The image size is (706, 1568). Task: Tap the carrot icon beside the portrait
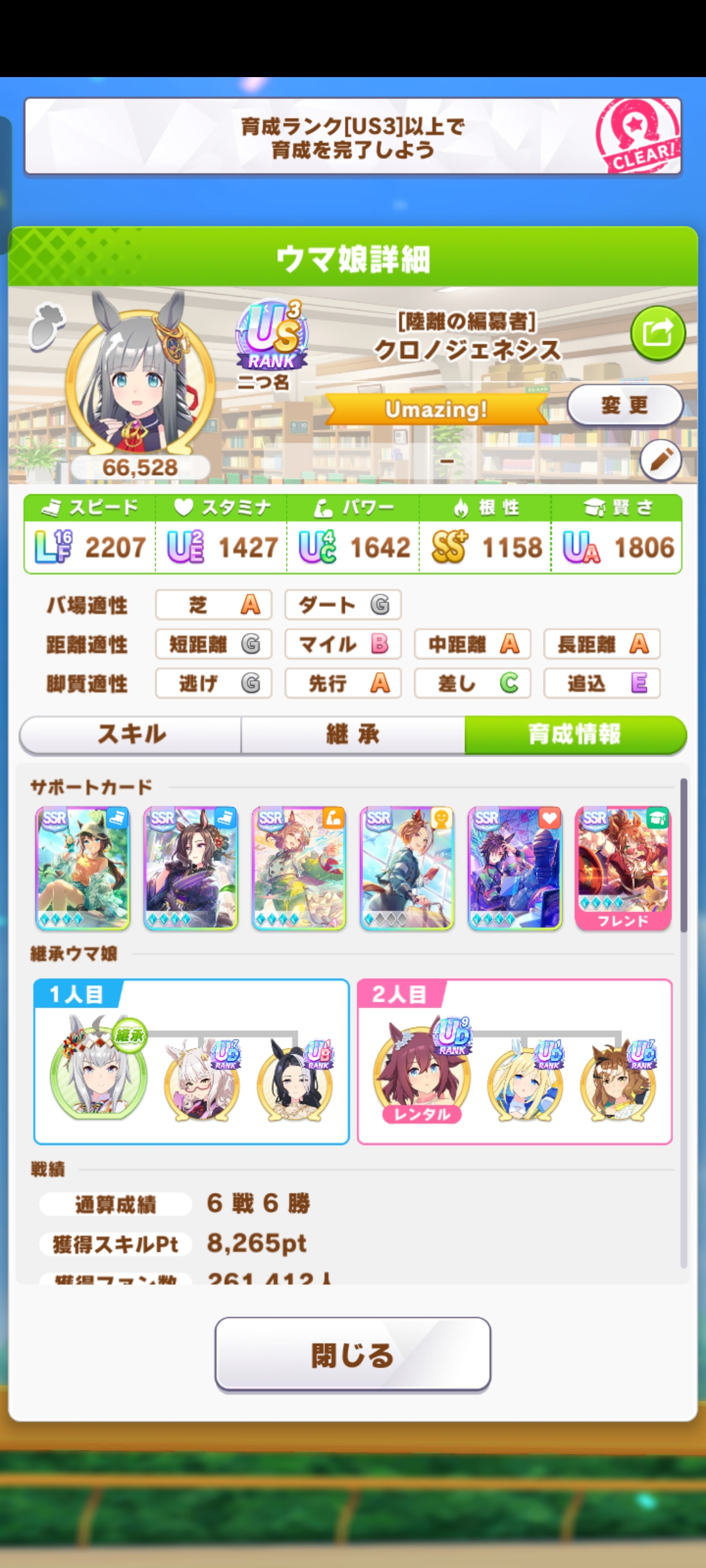click(47, 325)
